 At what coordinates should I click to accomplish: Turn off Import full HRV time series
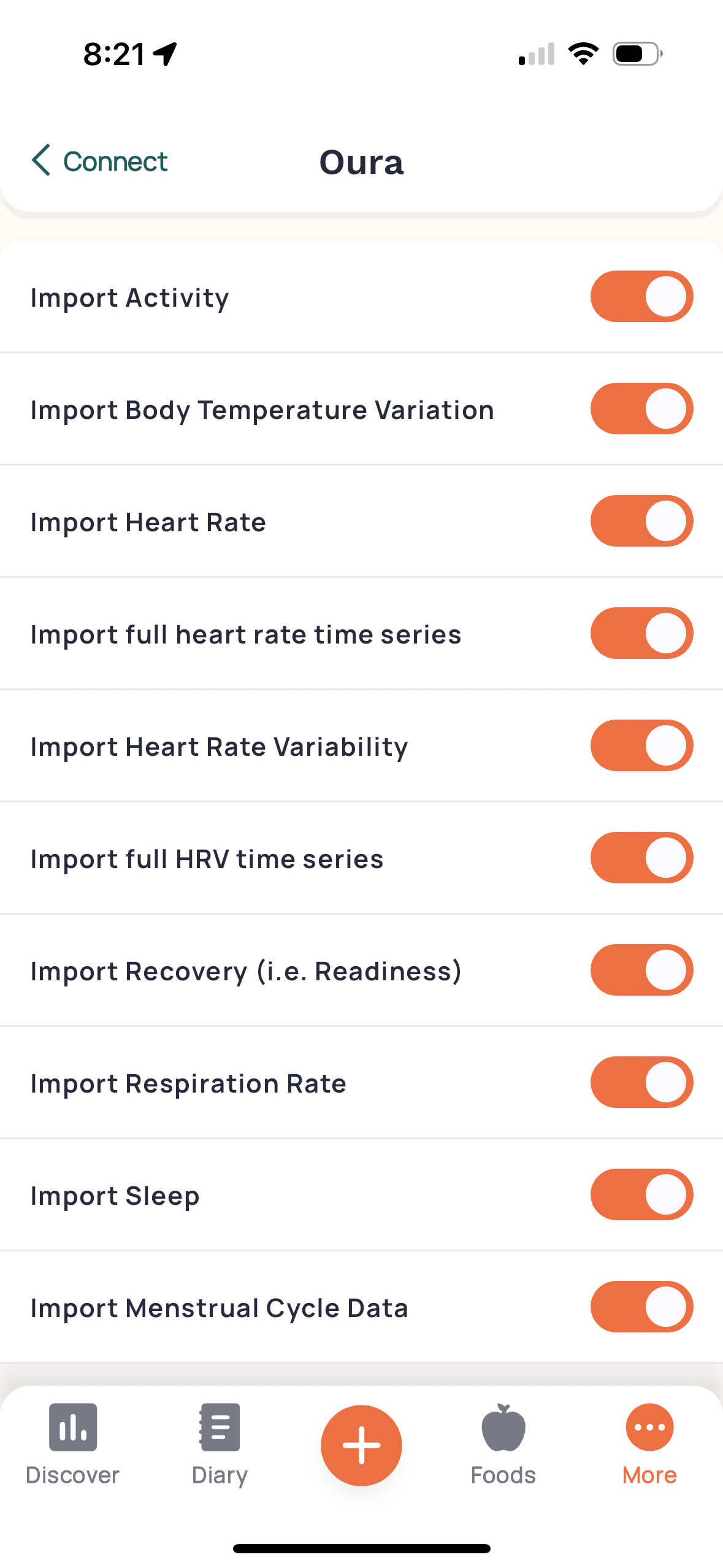tap(640, 858)
